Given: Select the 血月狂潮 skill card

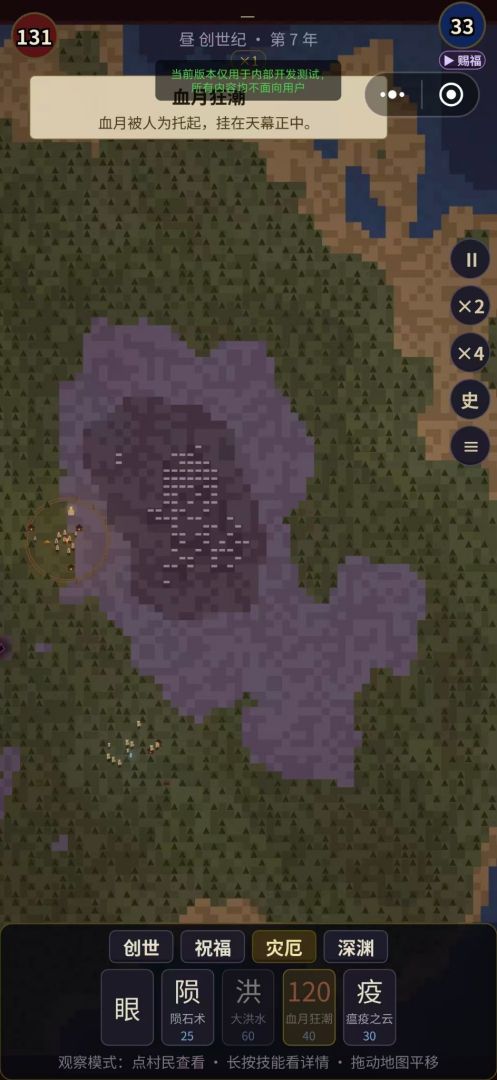Looking at the screenshot, I should (x=309, y=1008).
